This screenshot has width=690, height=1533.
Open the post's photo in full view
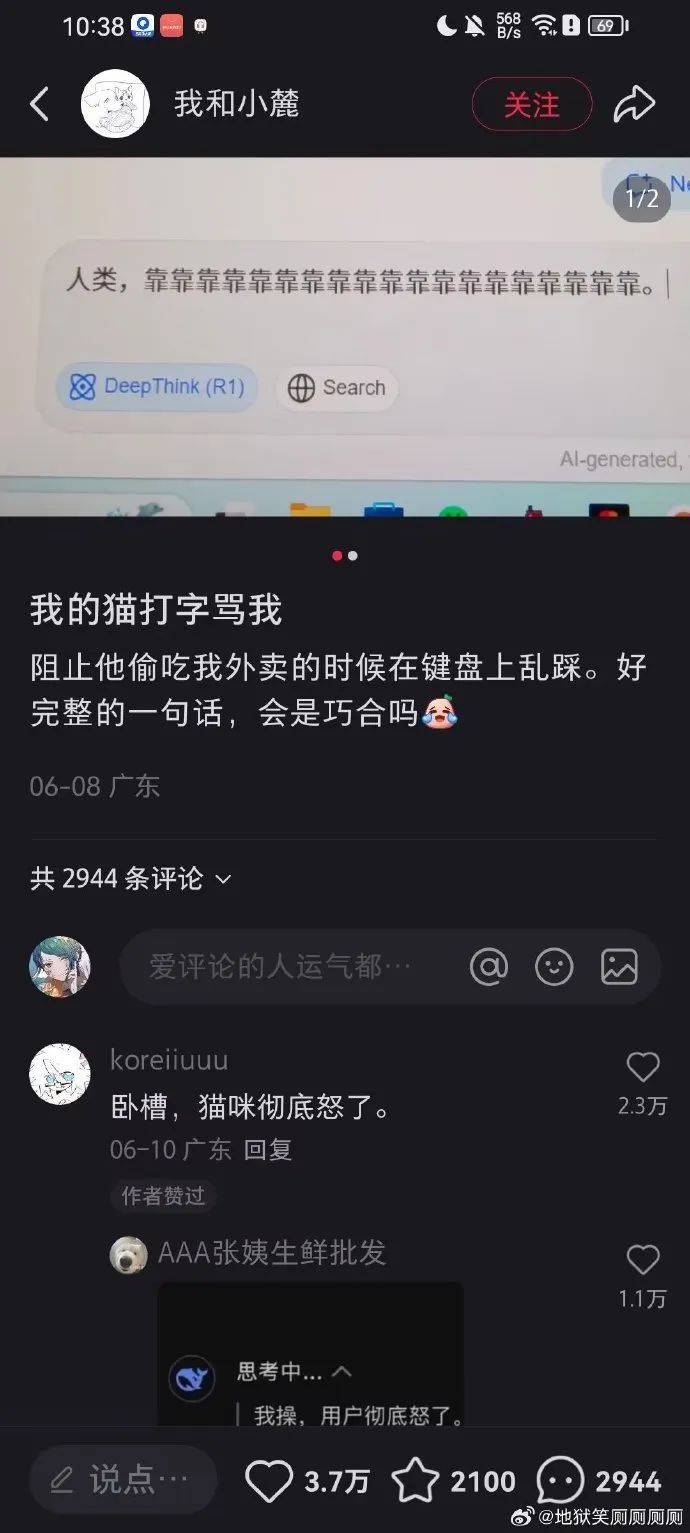coord(345,336)
